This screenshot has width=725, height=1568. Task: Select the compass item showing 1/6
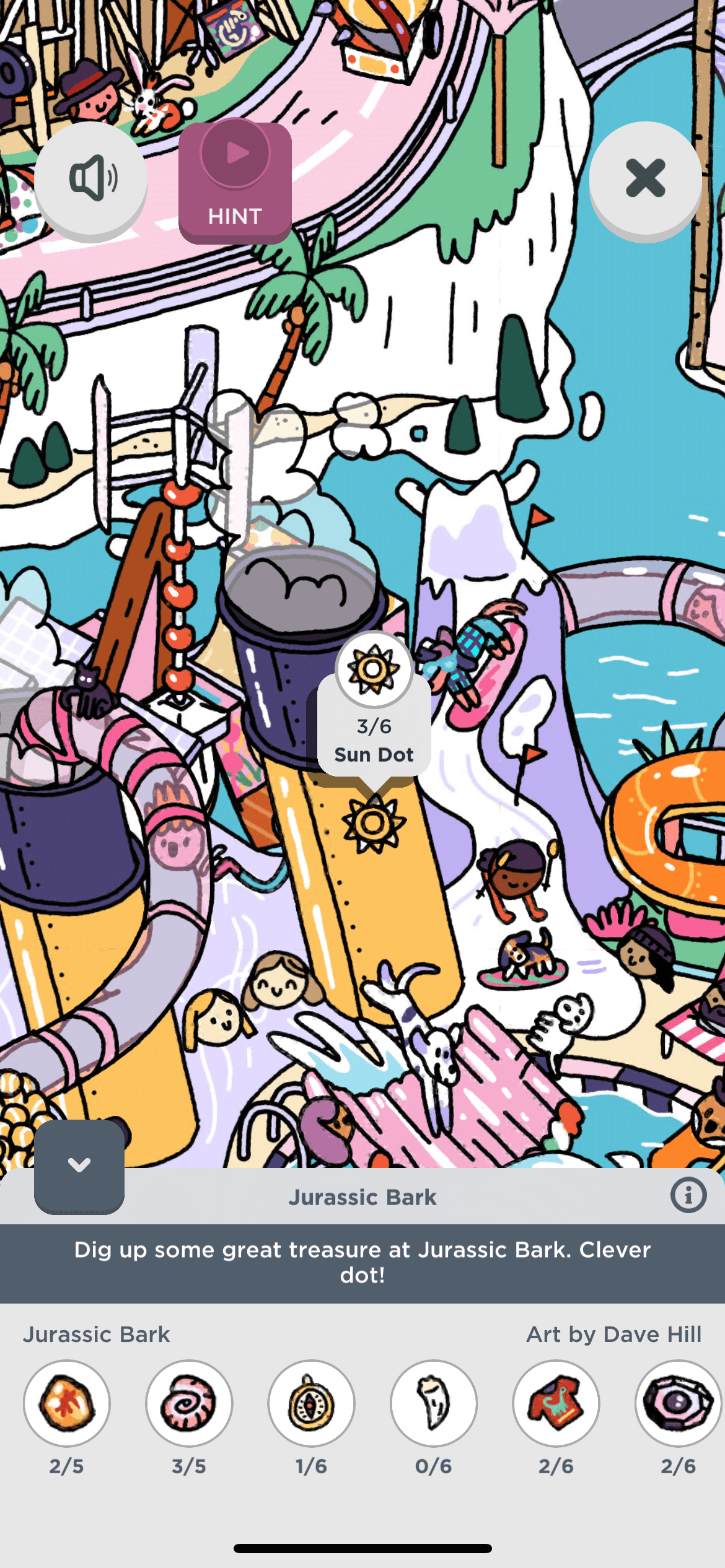click(311, 1403)
